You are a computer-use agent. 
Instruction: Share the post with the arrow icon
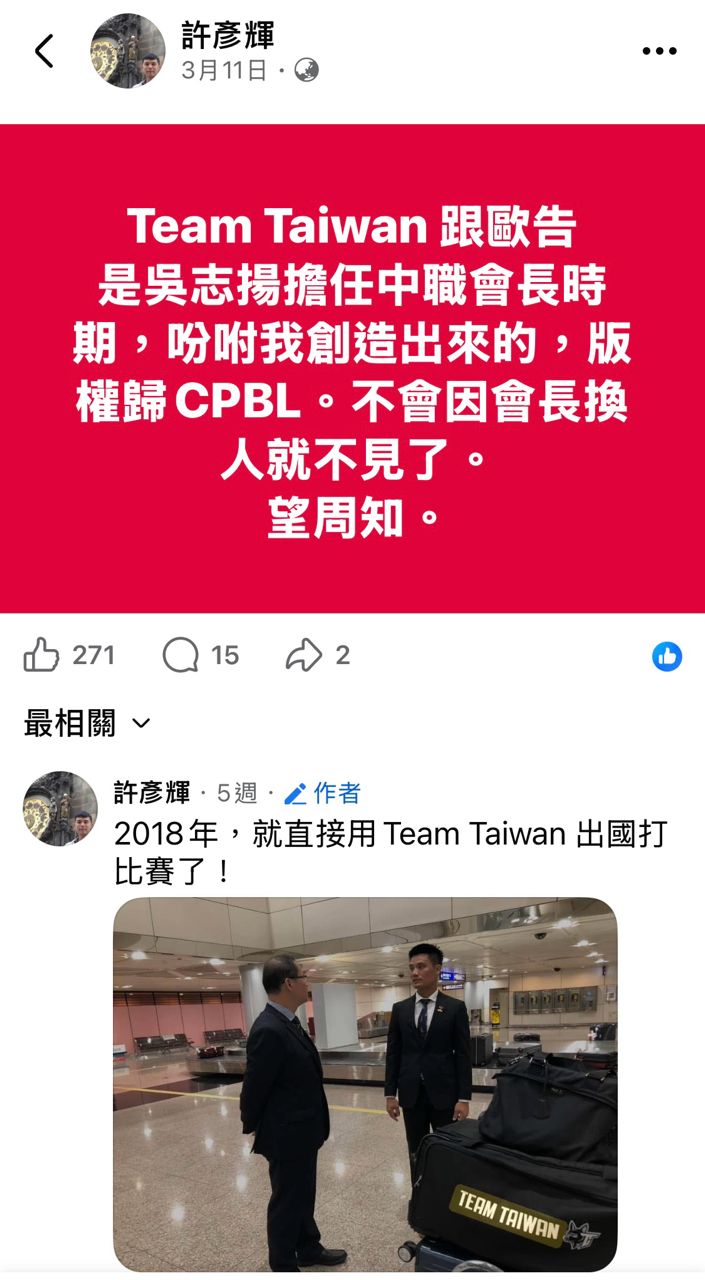coord(304,656)
